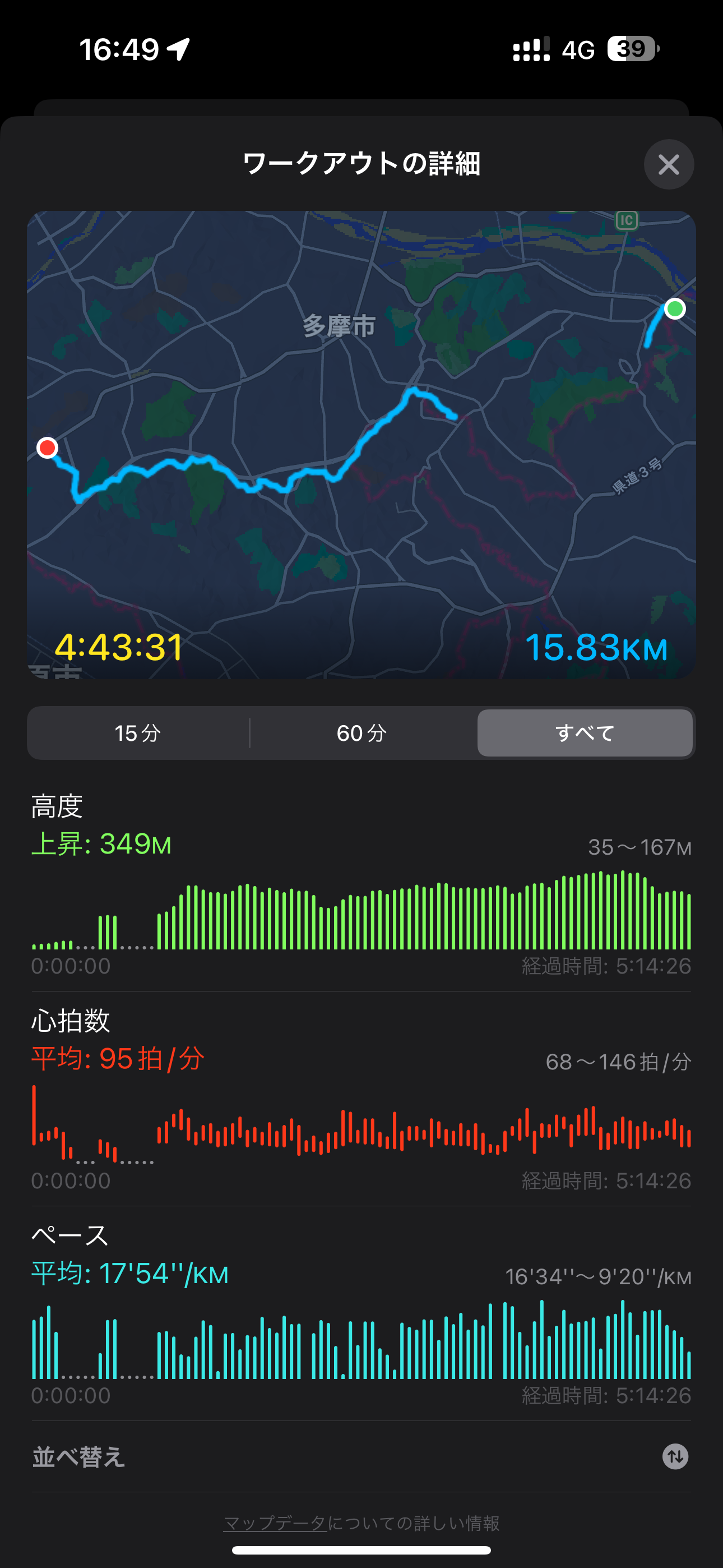Screen dimensions: 723x1568
Task: Open the マップデータ info link
Action: [x=276, y=1523]
